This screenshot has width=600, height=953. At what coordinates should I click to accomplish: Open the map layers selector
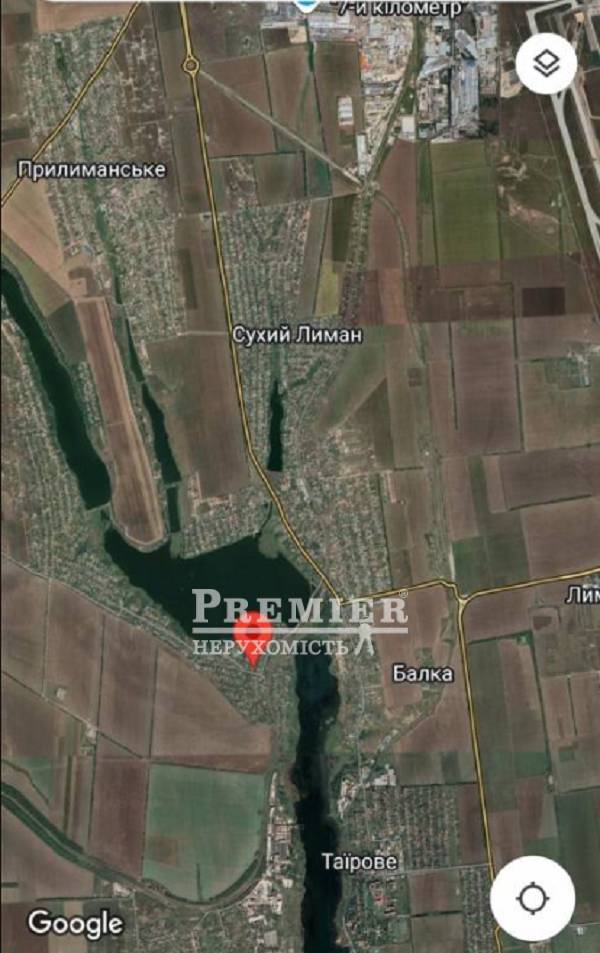(x=546, y=66)
